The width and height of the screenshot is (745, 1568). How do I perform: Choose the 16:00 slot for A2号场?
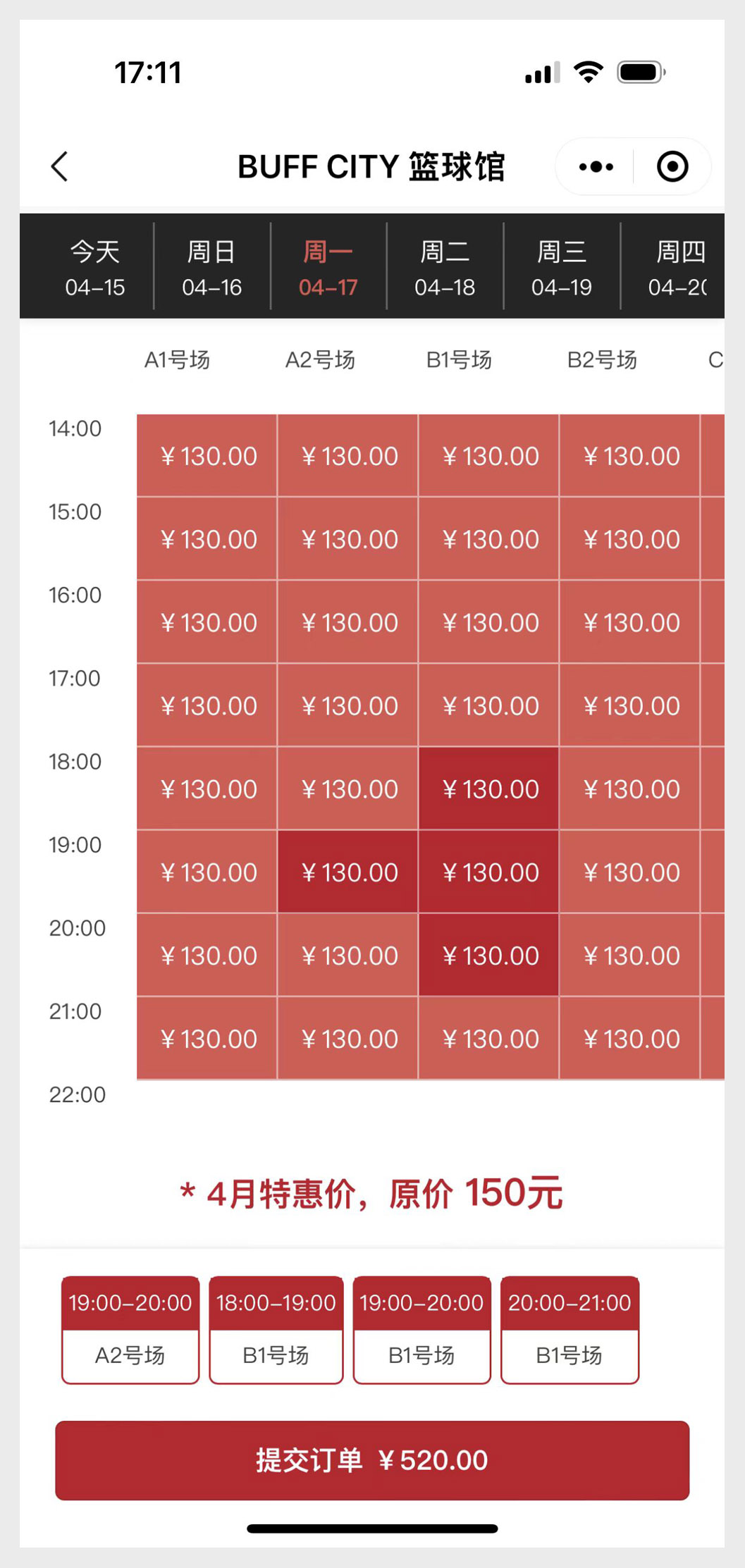click(x=347, y=622)
